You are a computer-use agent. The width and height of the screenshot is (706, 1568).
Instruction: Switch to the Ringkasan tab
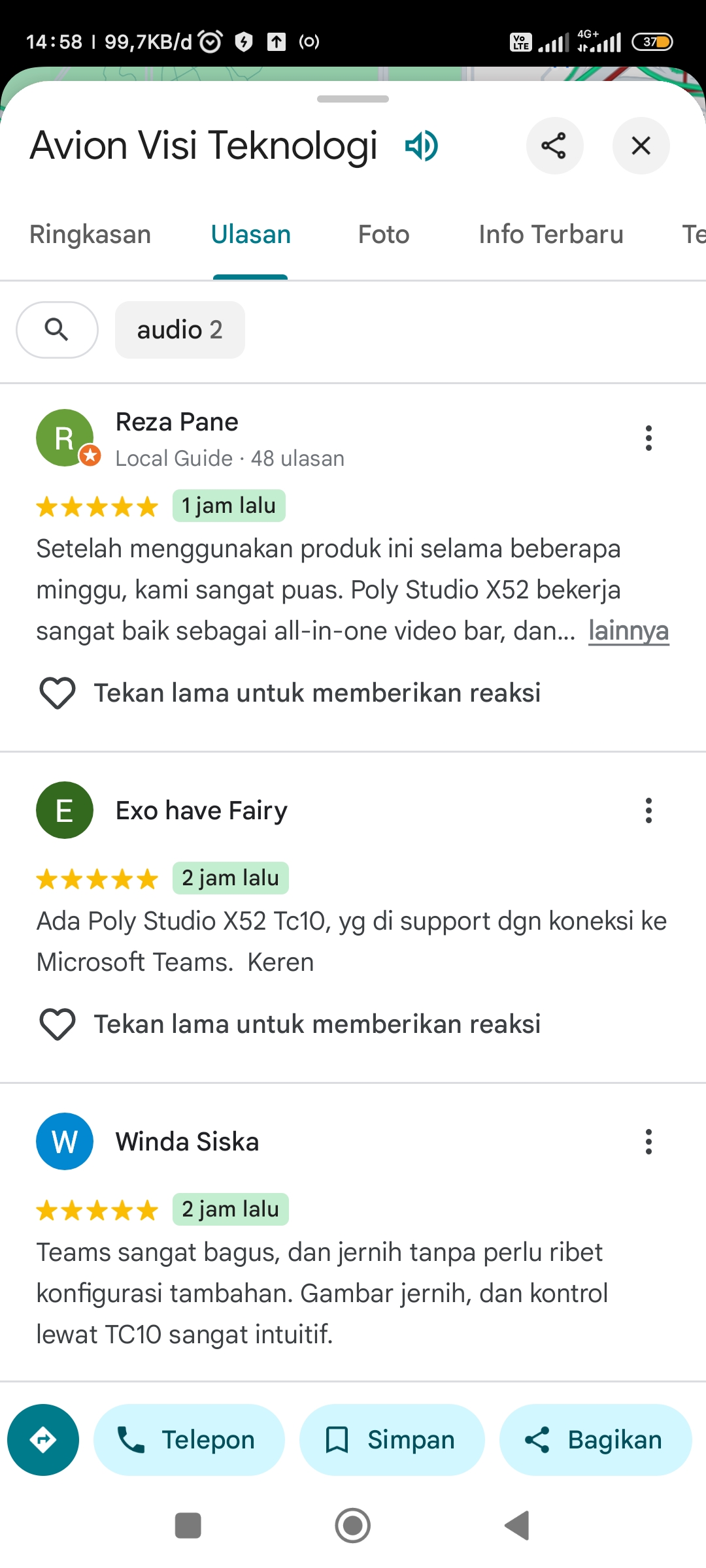[x=90, y=234]
